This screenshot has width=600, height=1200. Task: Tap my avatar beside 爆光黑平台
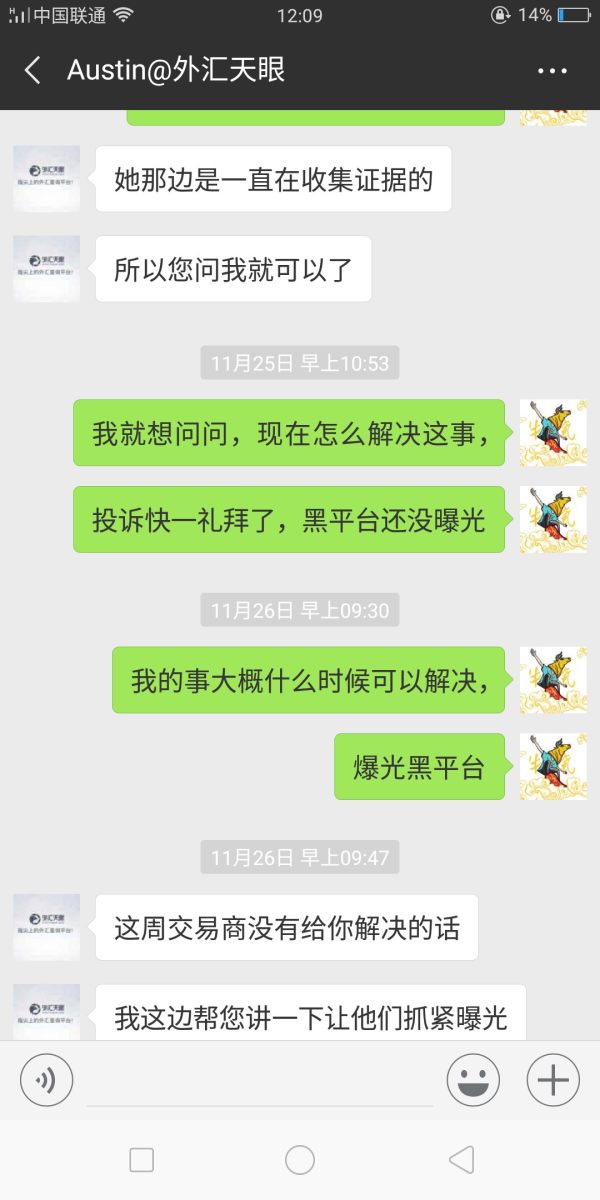click(x=553, y=766)
